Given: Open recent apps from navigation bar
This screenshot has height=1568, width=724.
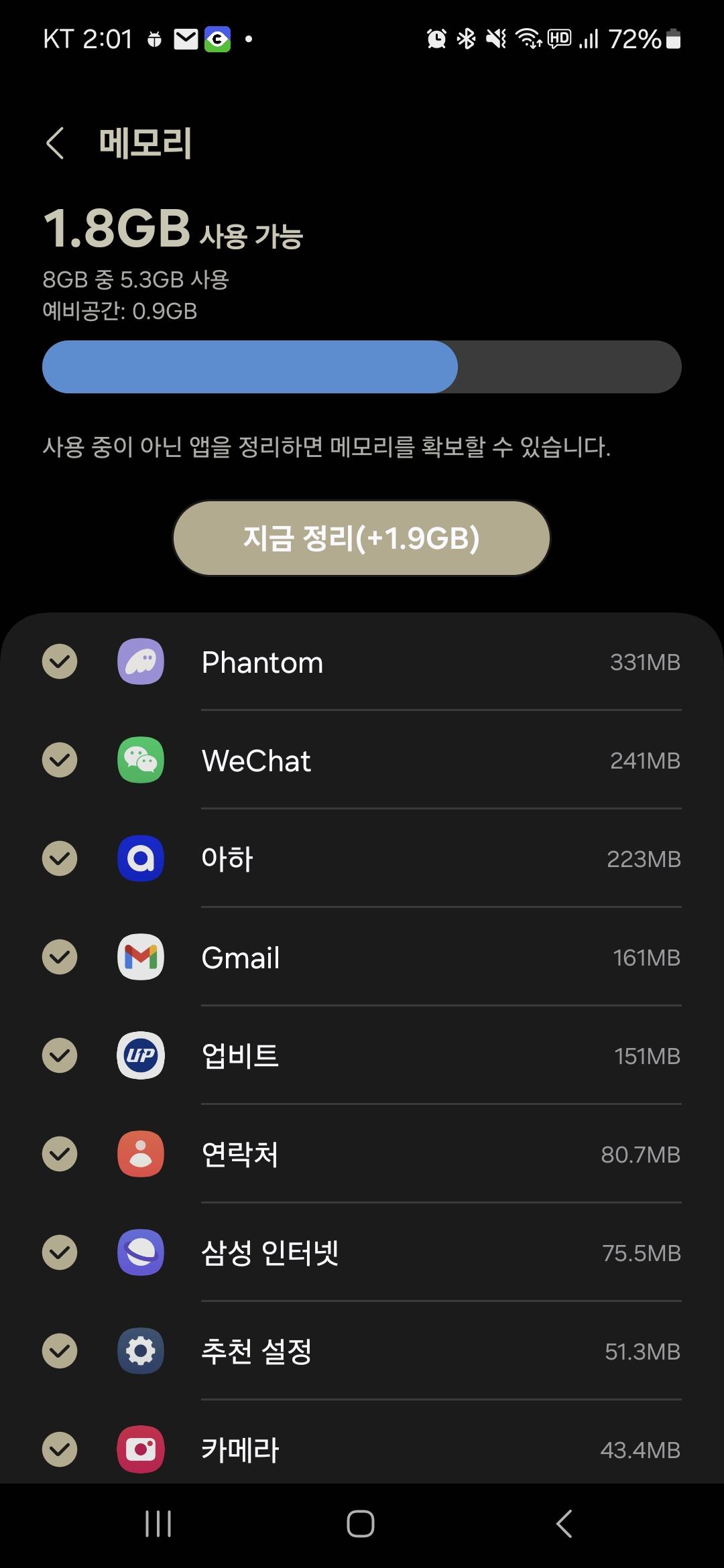Looking at the screenshot, I should (x=158, y=1524).
